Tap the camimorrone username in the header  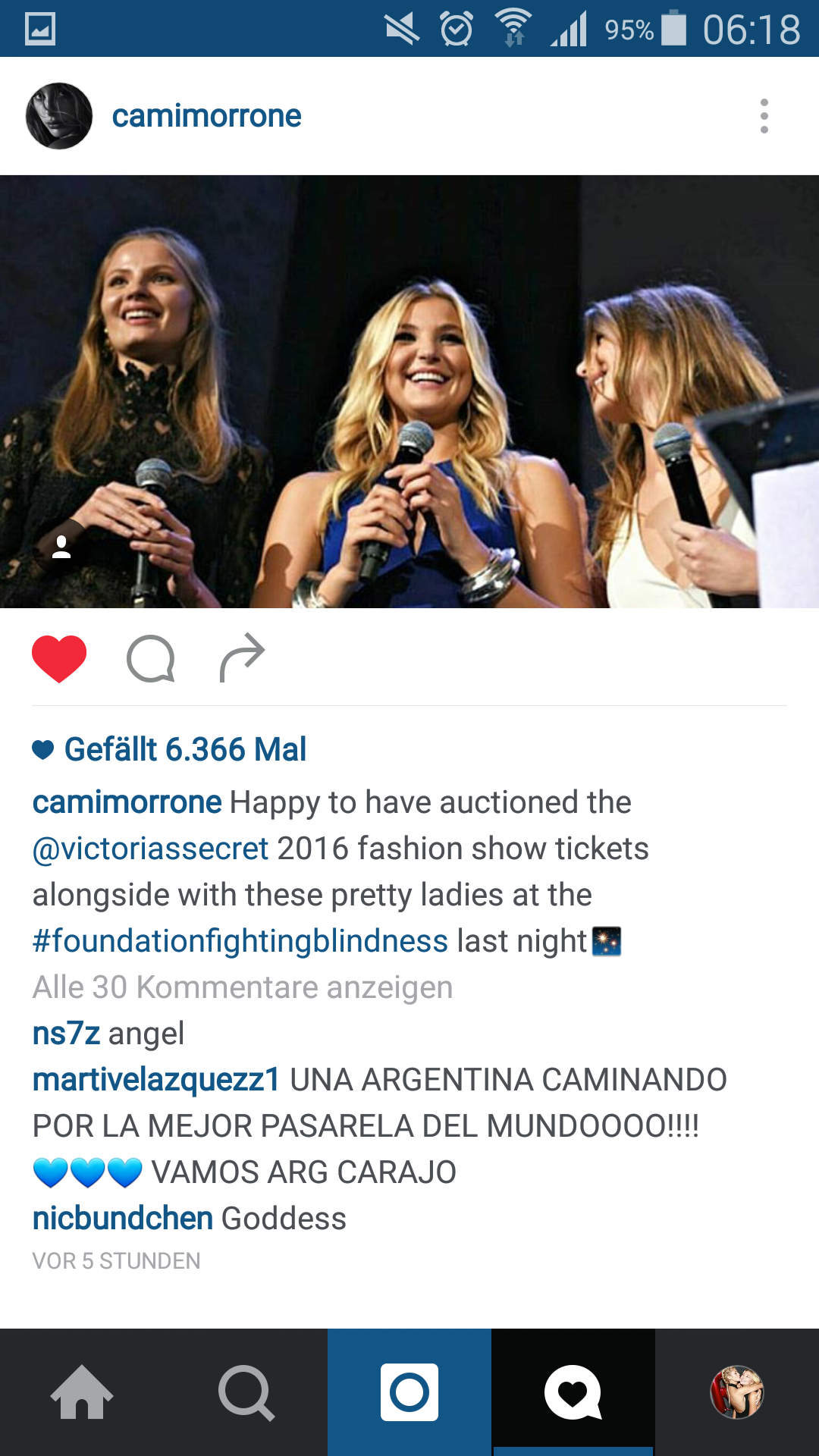click(x=206, y=116)
